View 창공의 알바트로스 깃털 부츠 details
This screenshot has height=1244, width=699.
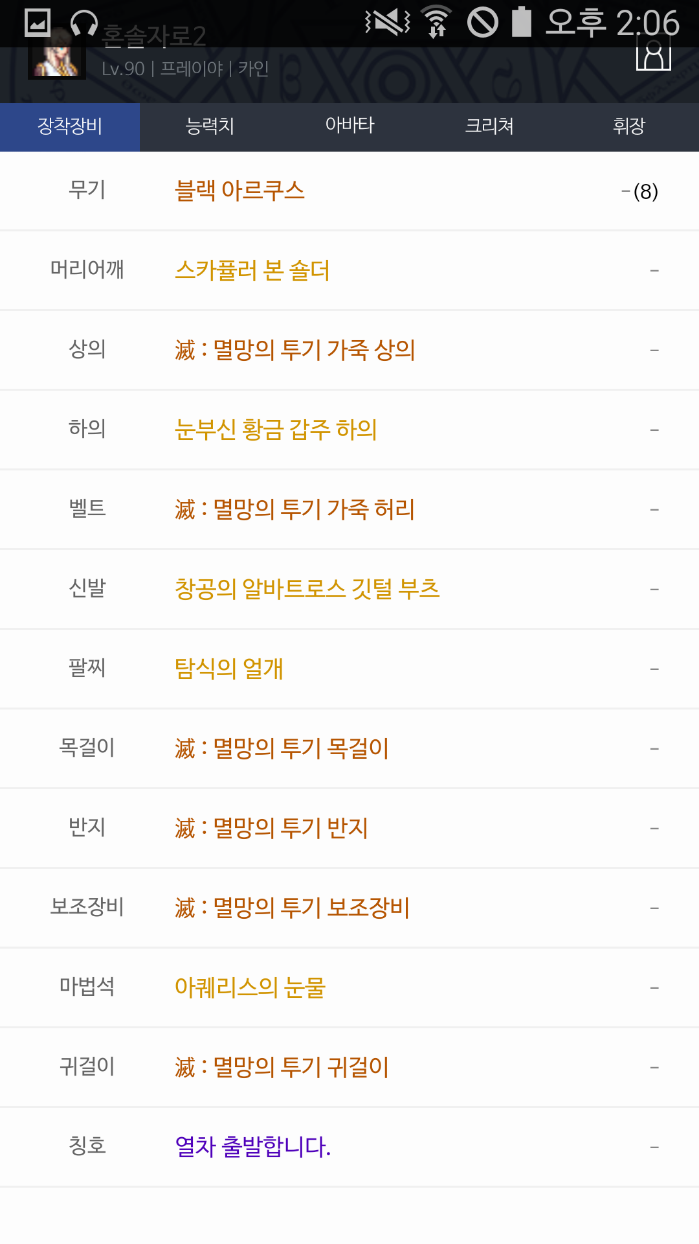point(307,589)
